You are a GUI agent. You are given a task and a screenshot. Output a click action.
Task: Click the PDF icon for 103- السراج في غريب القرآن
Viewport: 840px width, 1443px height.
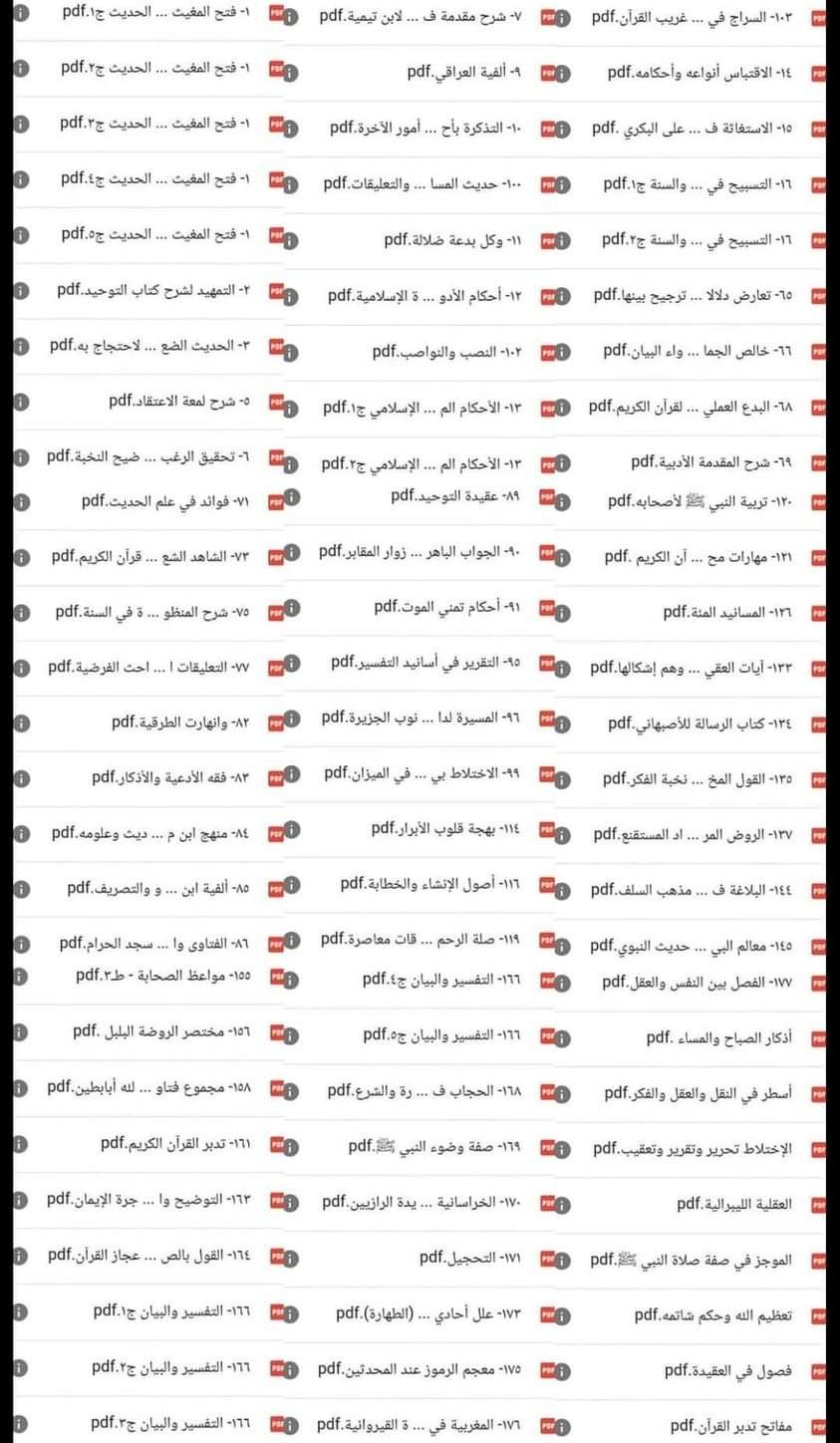click(817, 16)
